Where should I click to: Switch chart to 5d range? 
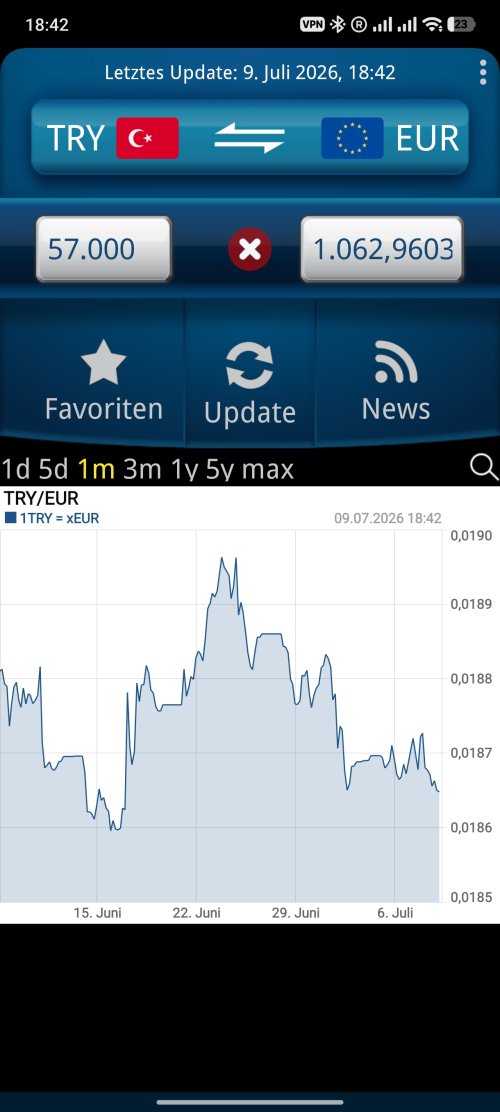pyautogui.click(x=55, y=469)
